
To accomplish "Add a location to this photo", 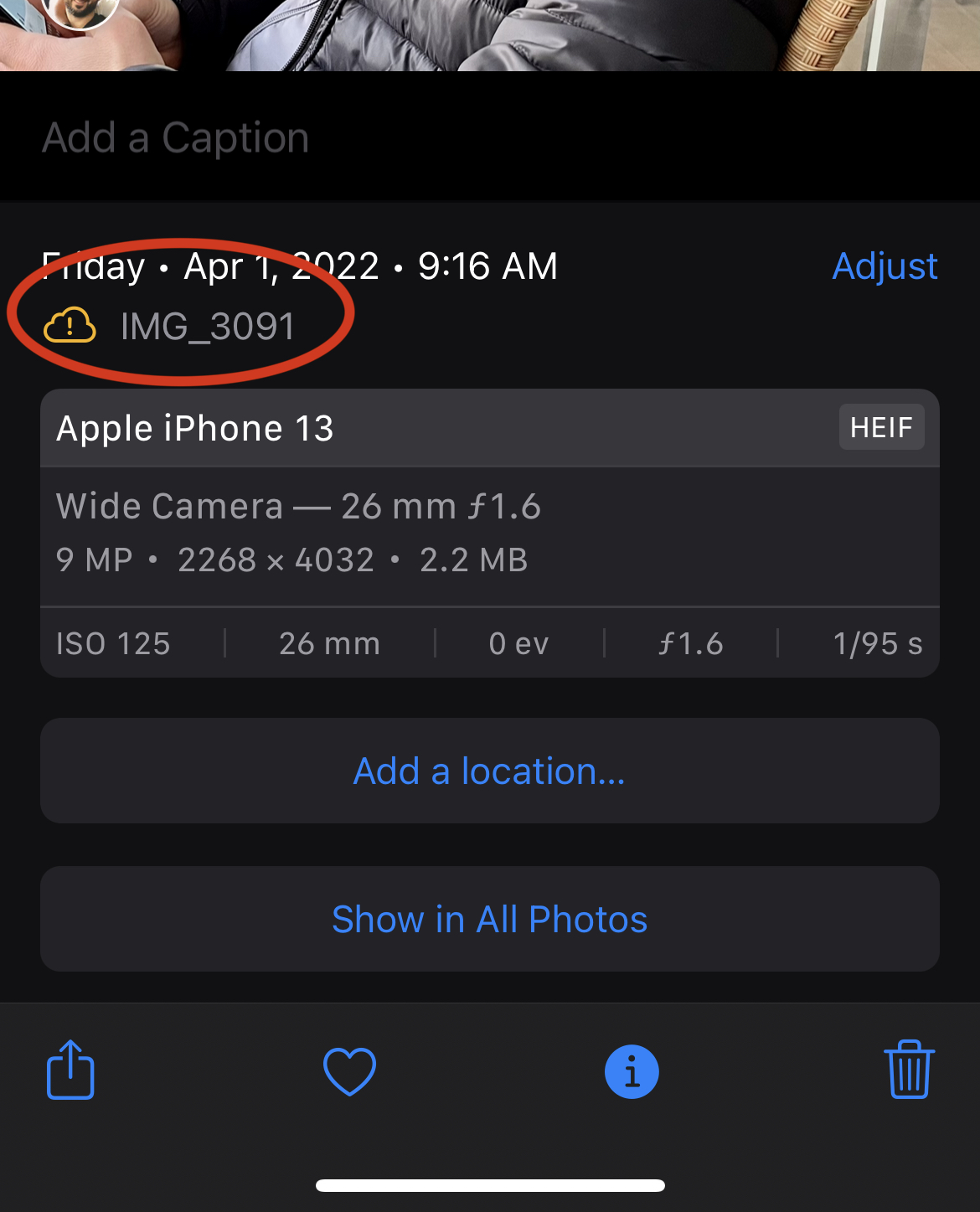I will pos(489,771).
